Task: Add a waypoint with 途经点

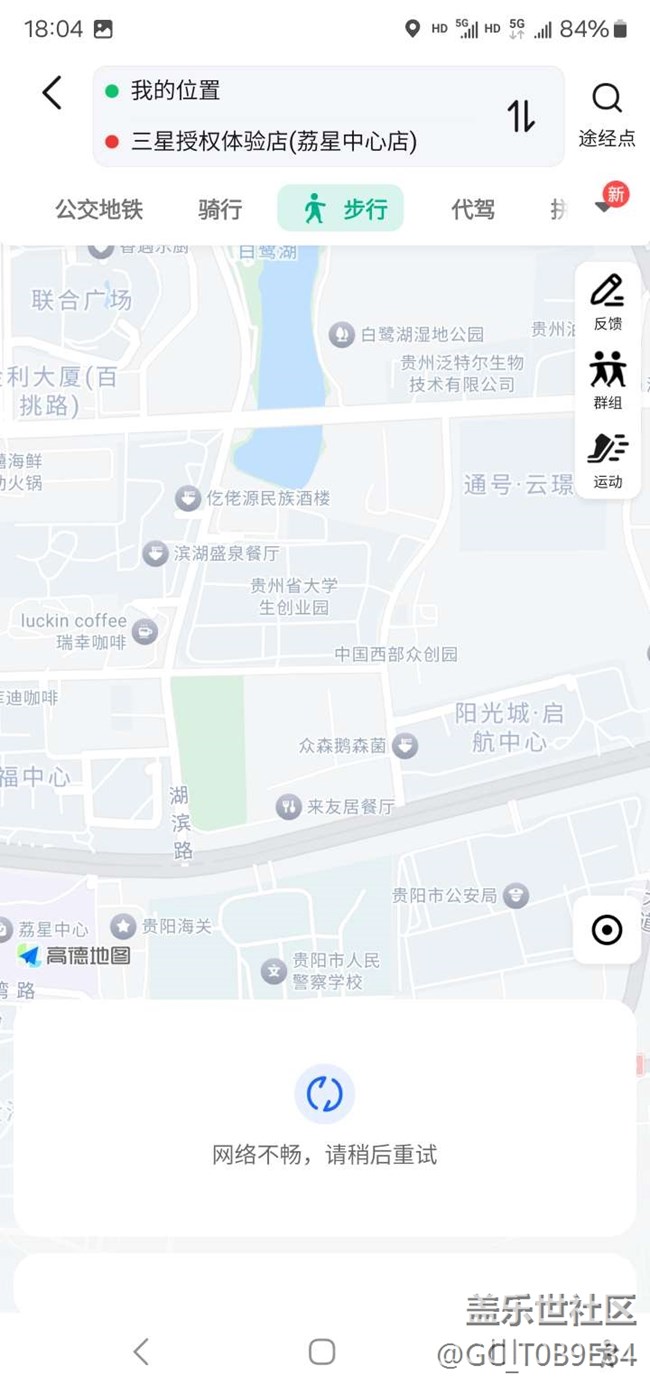Action: point(607,116)
